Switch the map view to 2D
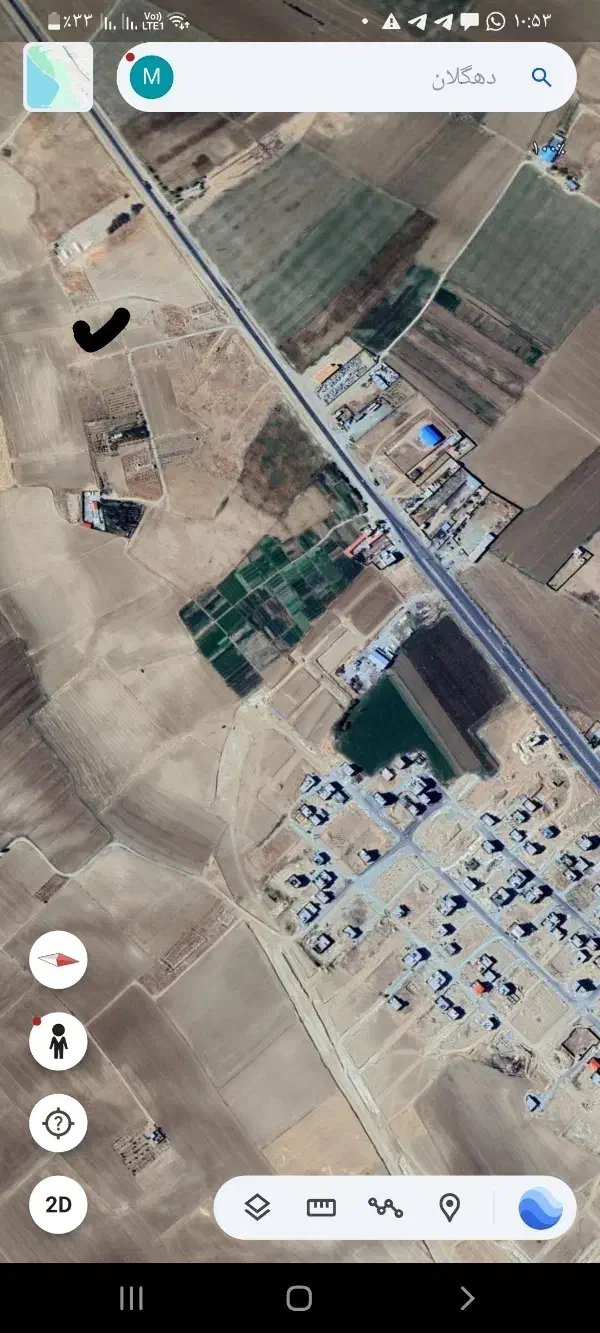The width and height of the screenshot is (600, 1333). click(58, 1205)
